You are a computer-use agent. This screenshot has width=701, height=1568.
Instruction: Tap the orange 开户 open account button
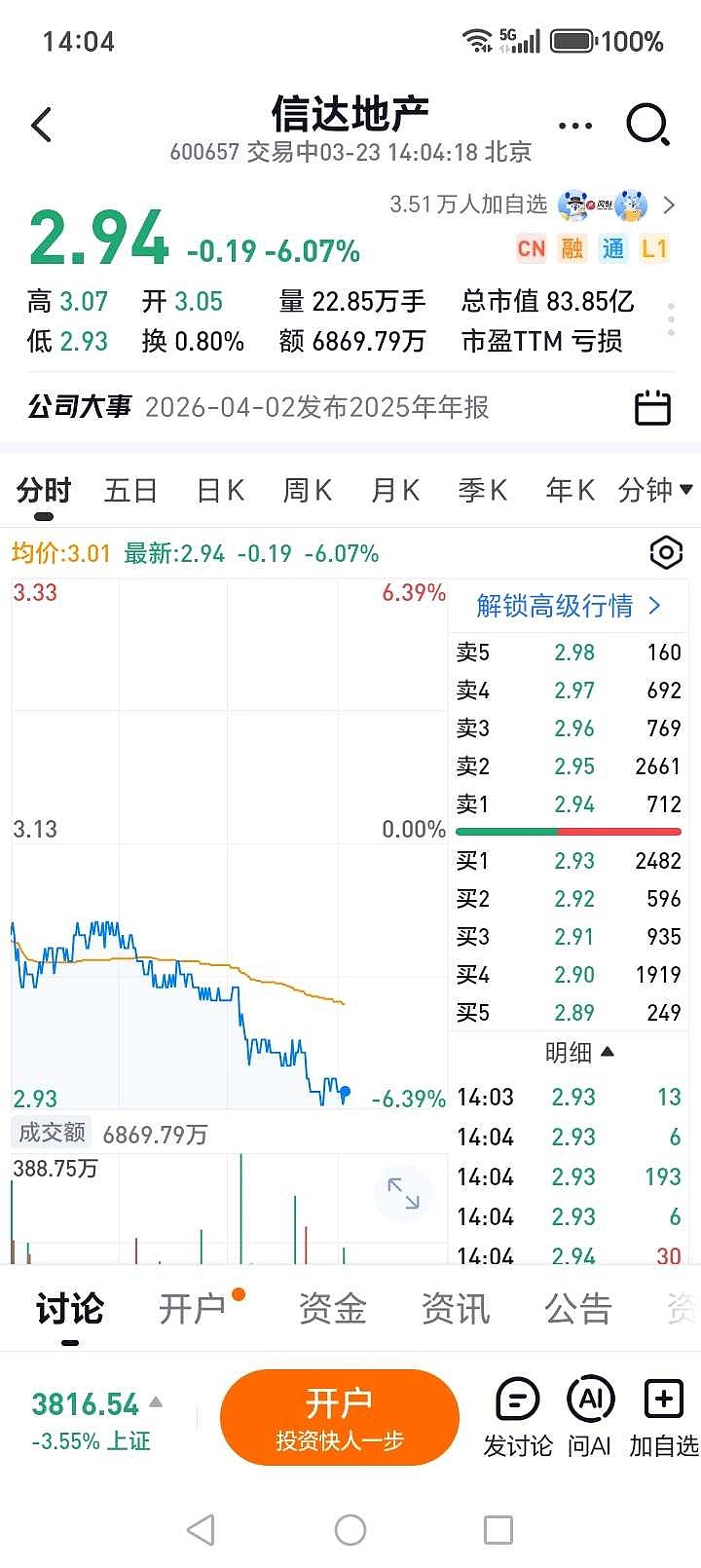pyautogui.click(x=340, y=1417)
